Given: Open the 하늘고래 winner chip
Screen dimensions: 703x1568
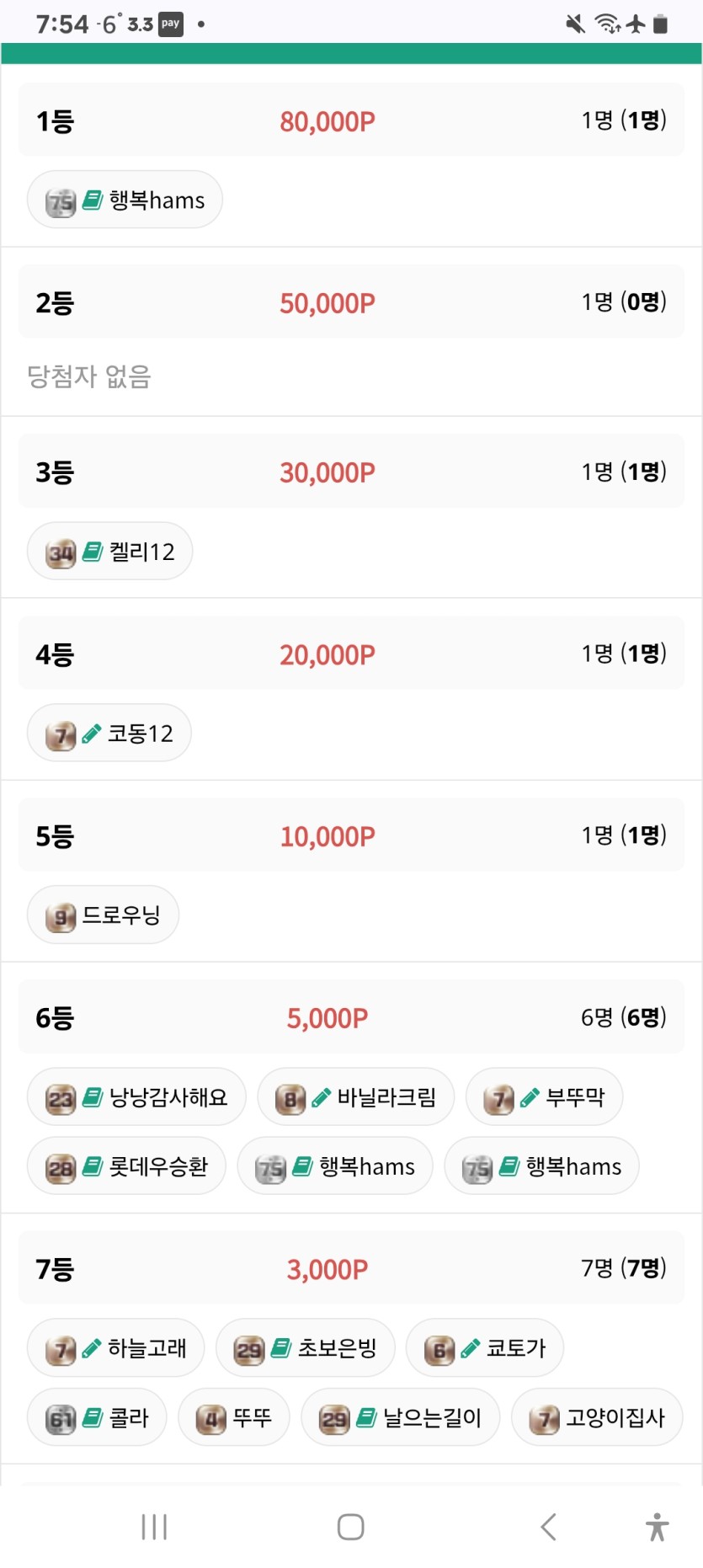Looking at the screenshot, I should [x=115, y=1348].
